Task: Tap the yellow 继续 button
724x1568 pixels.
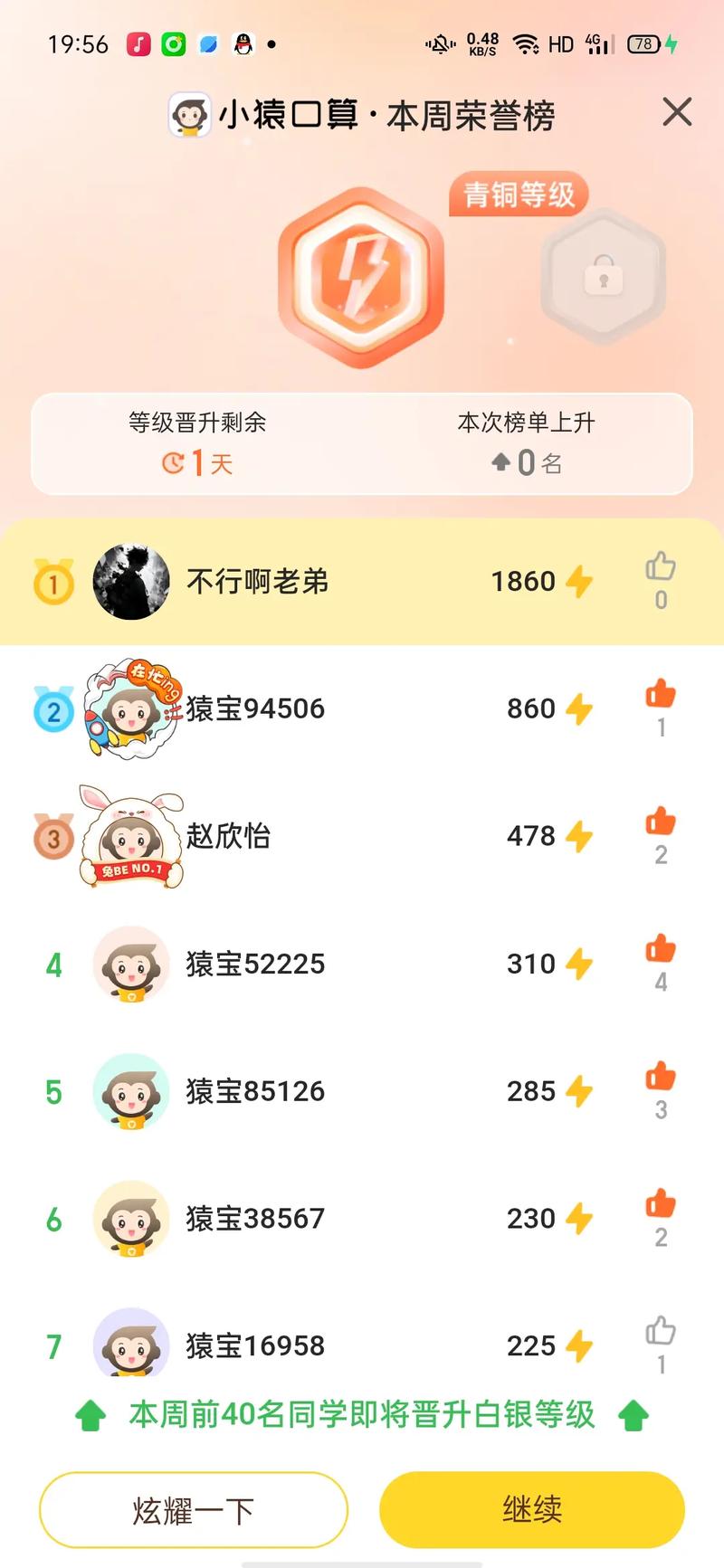Action: 530,1509
